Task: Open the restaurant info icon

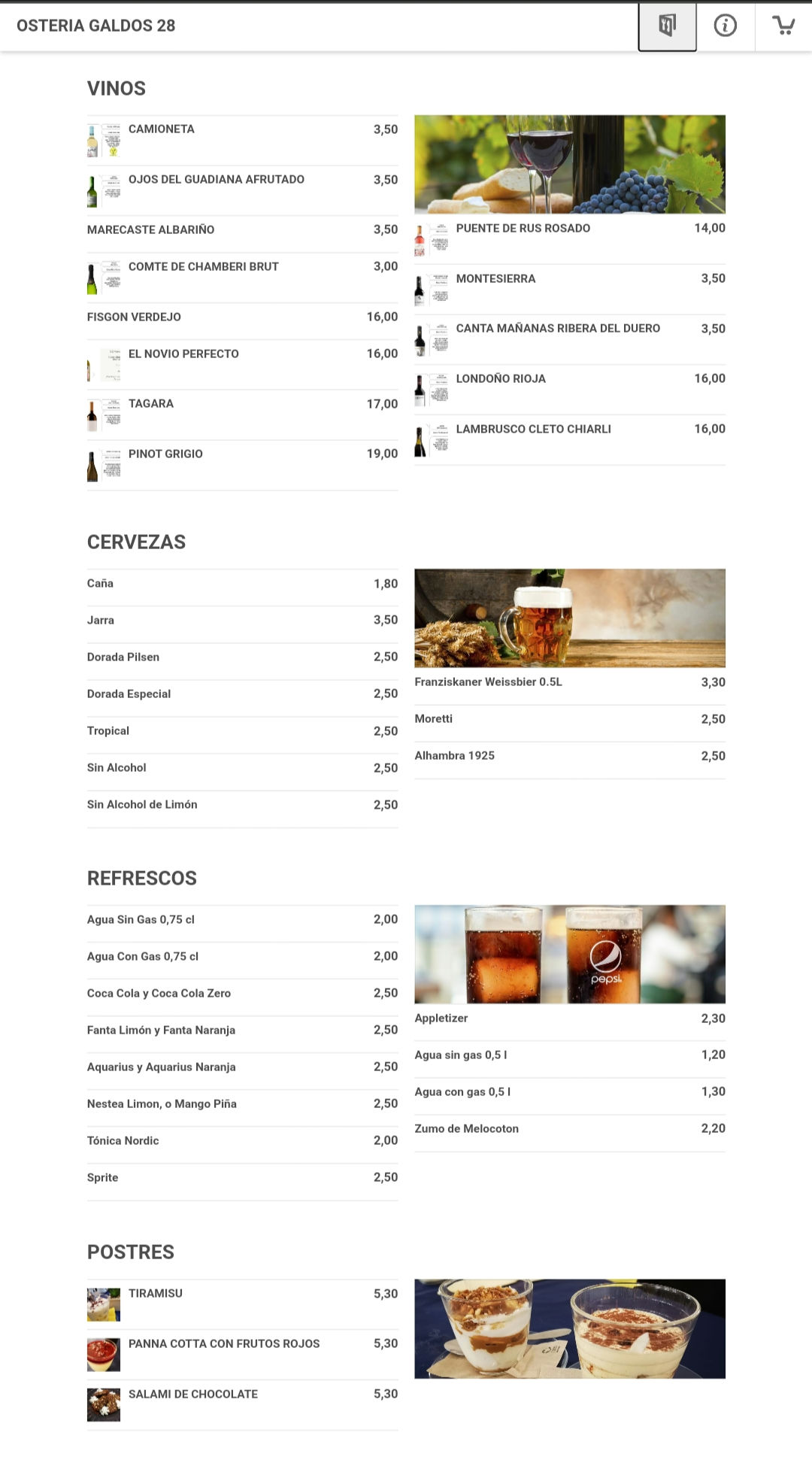Action: pyautogui.click(x=725, y=26)
